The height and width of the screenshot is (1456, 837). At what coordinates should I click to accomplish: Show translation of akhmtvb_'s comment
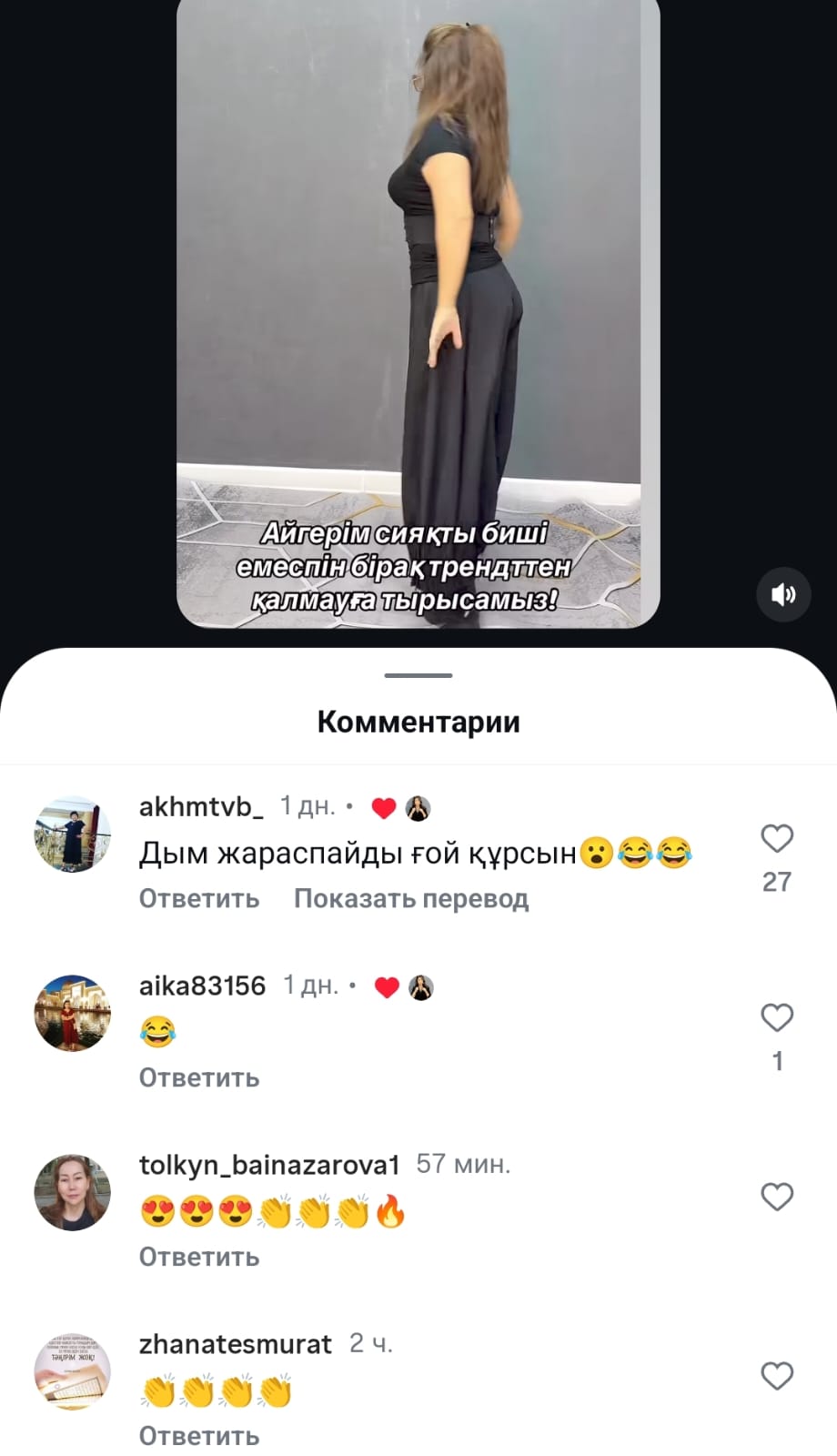coord(410,898)
